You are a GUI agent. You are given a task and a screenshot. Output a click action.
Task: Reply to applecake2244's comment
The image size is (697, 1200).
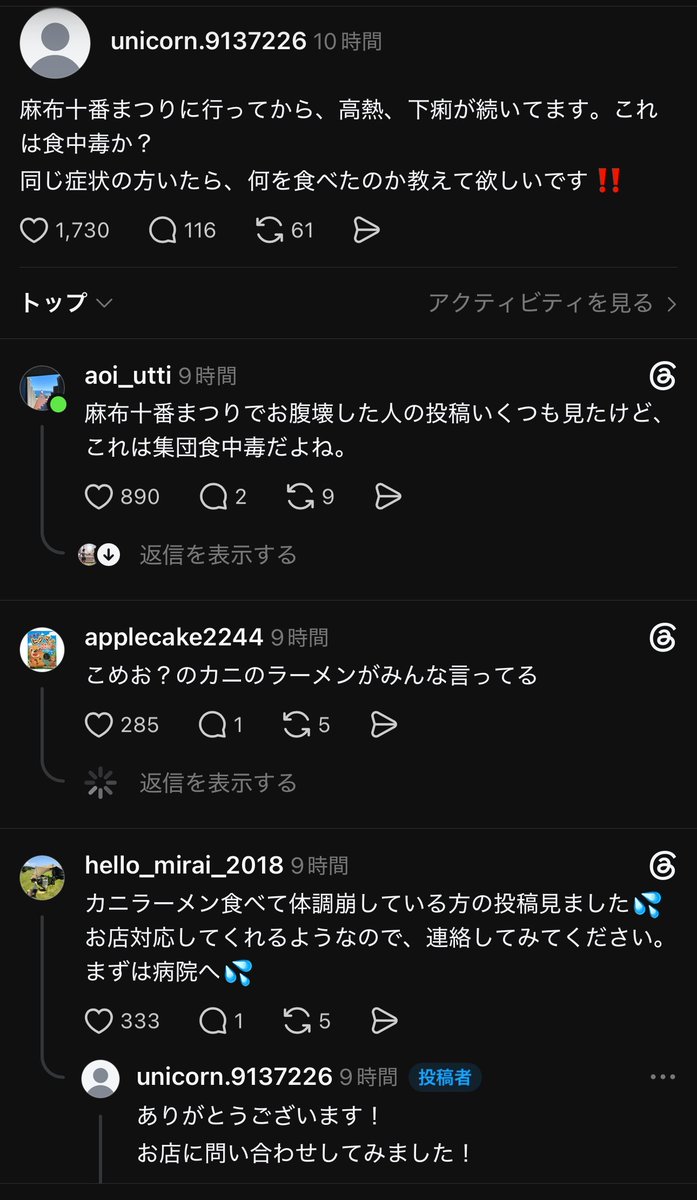click(x=213, y=724)
